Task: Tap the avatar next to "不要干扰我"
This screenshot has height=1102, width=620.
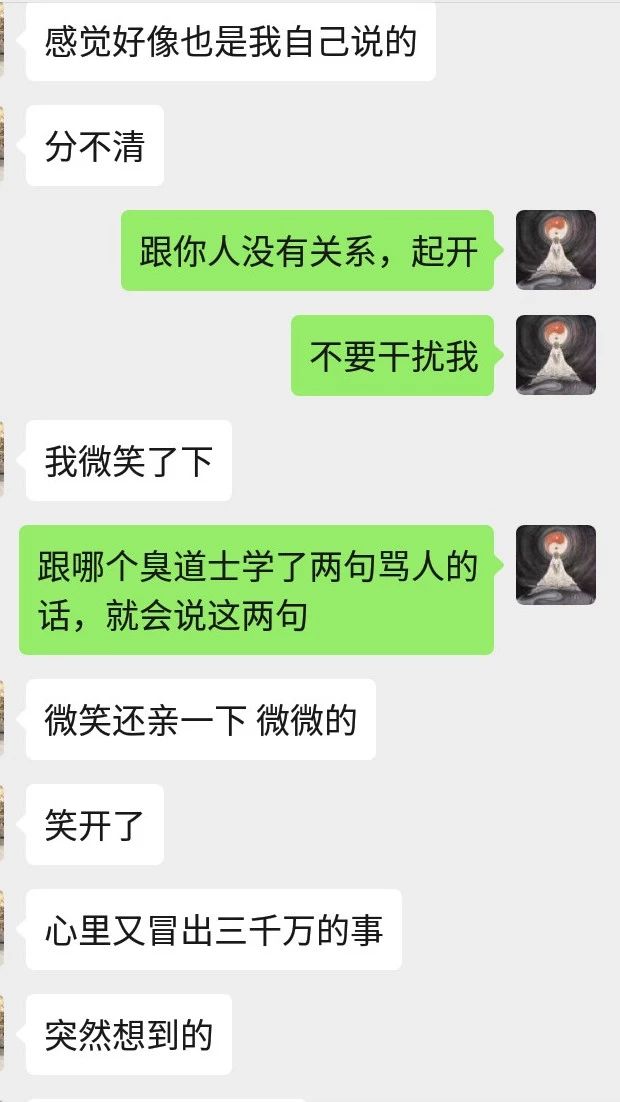Action: coord(556,355)
